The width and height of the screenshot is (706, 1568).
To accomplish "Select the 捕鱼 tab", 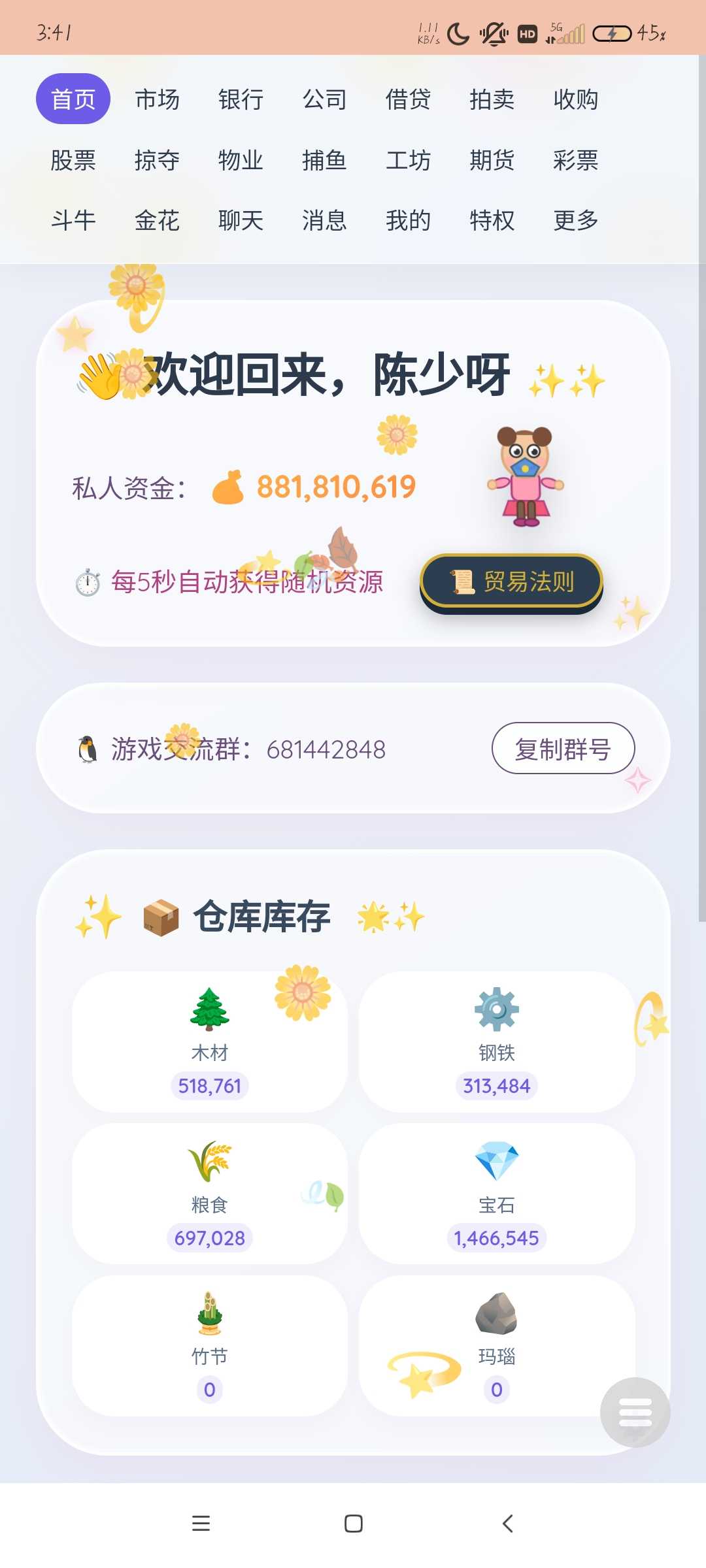I will point(324,160).
